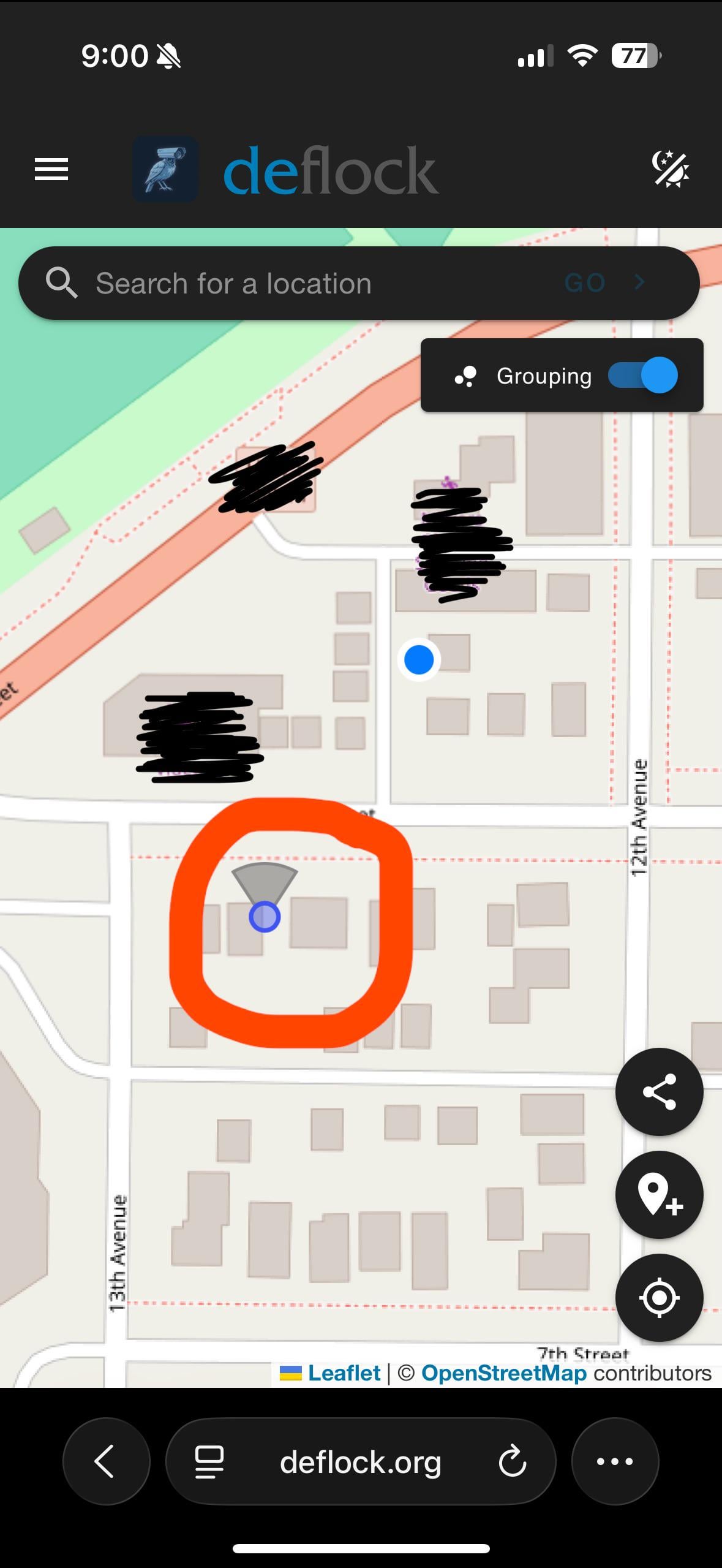Viewport: 722px width, 1568px height.
Task: Go back to the previous page
Action: (x=106, y=1461)
